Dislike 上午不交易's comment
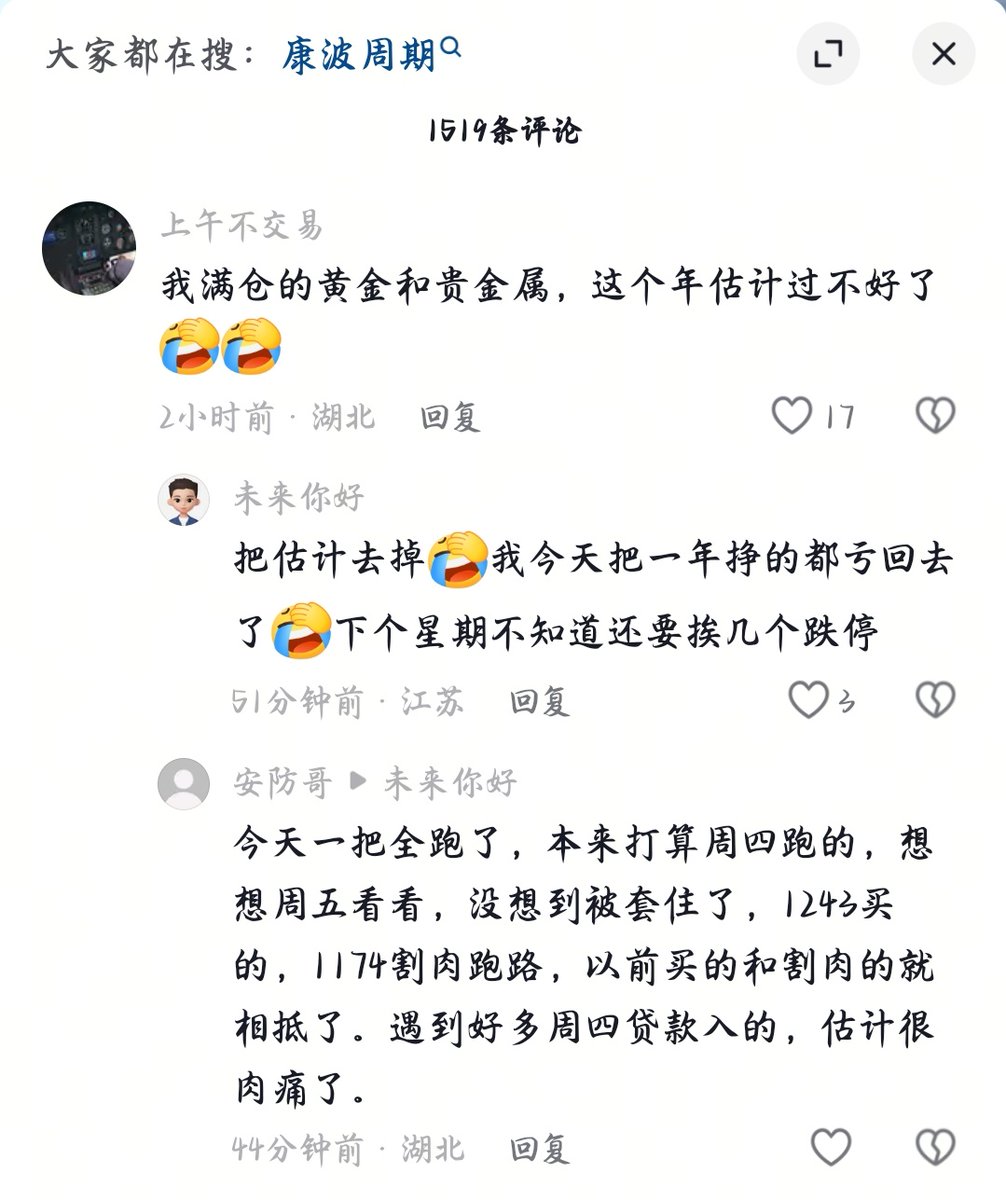1006x1200 pixels. 935,415
